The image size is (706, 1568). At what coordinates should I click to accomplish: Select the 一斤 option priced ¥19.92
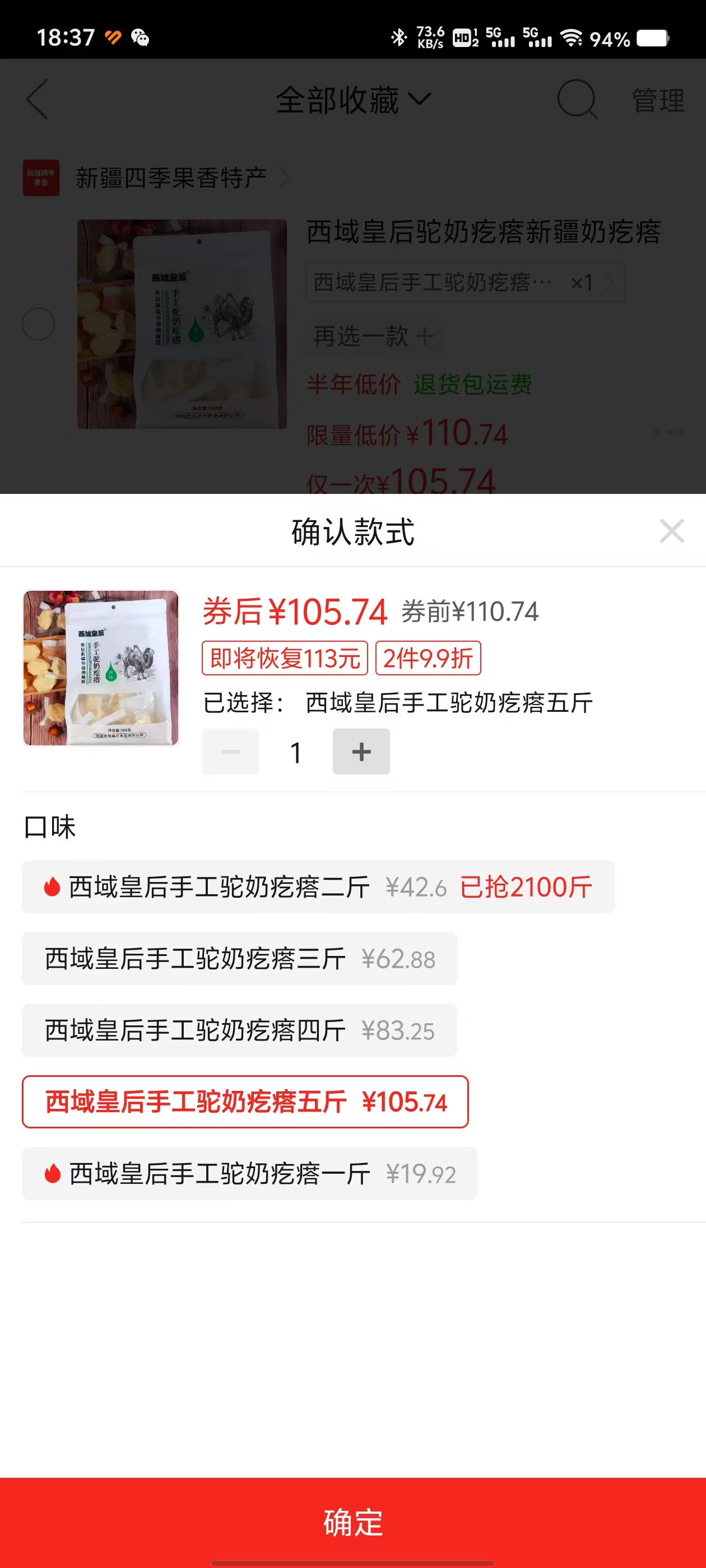click(250, 1174)
